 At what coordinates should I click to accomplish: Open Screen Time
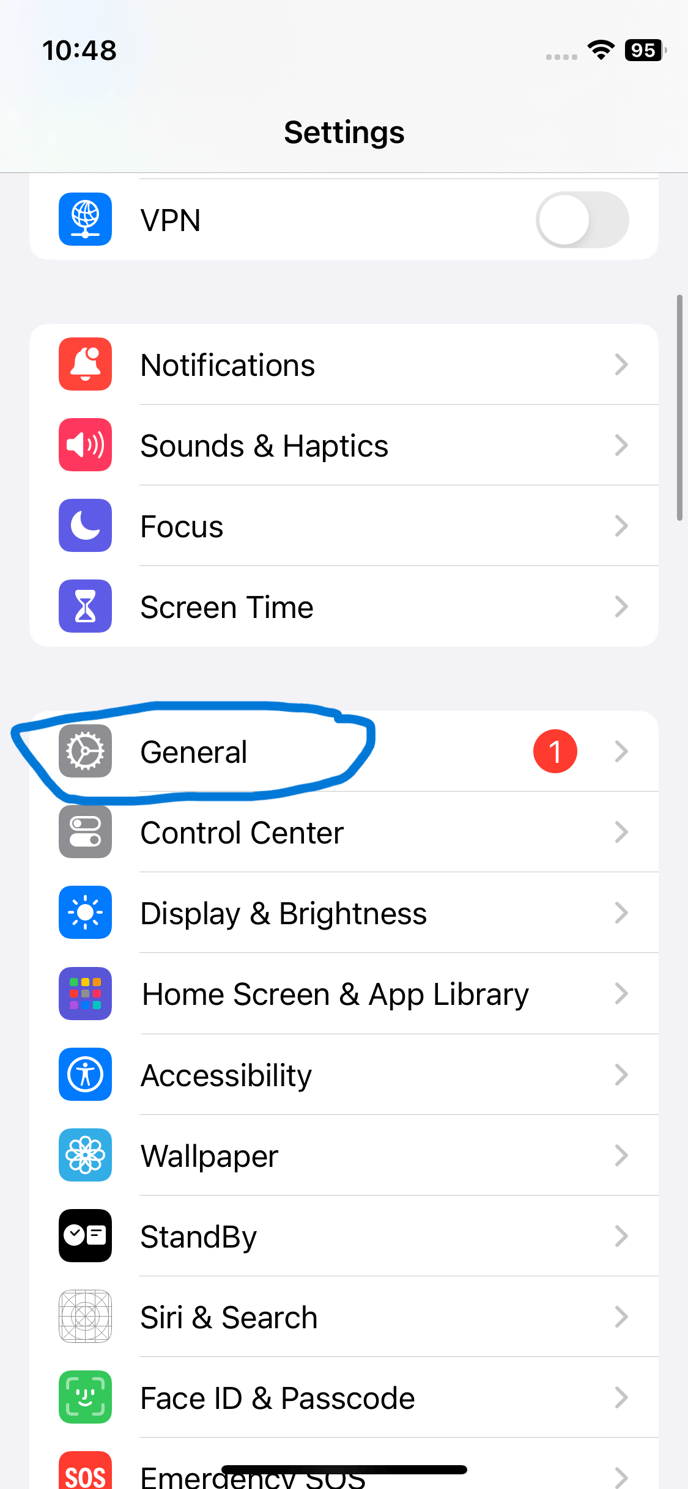[343, 607]
